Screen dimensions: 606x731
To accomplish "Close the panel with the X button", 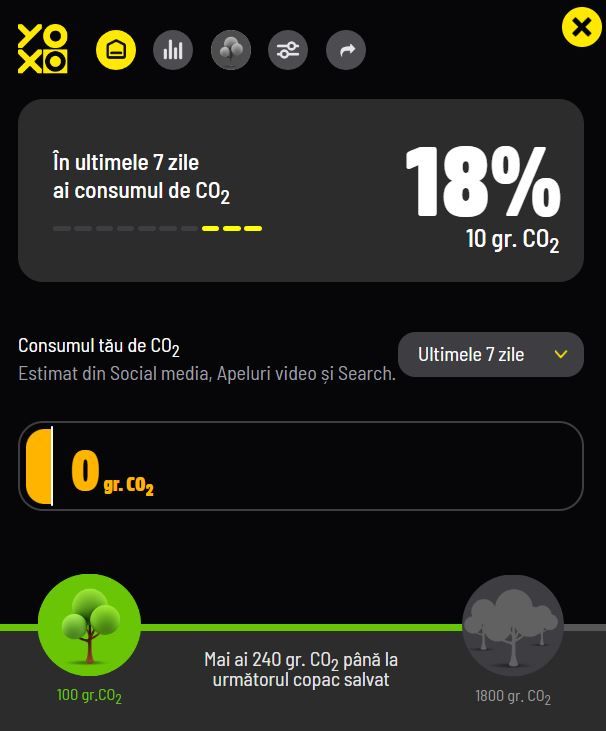I will coord(581,28).
